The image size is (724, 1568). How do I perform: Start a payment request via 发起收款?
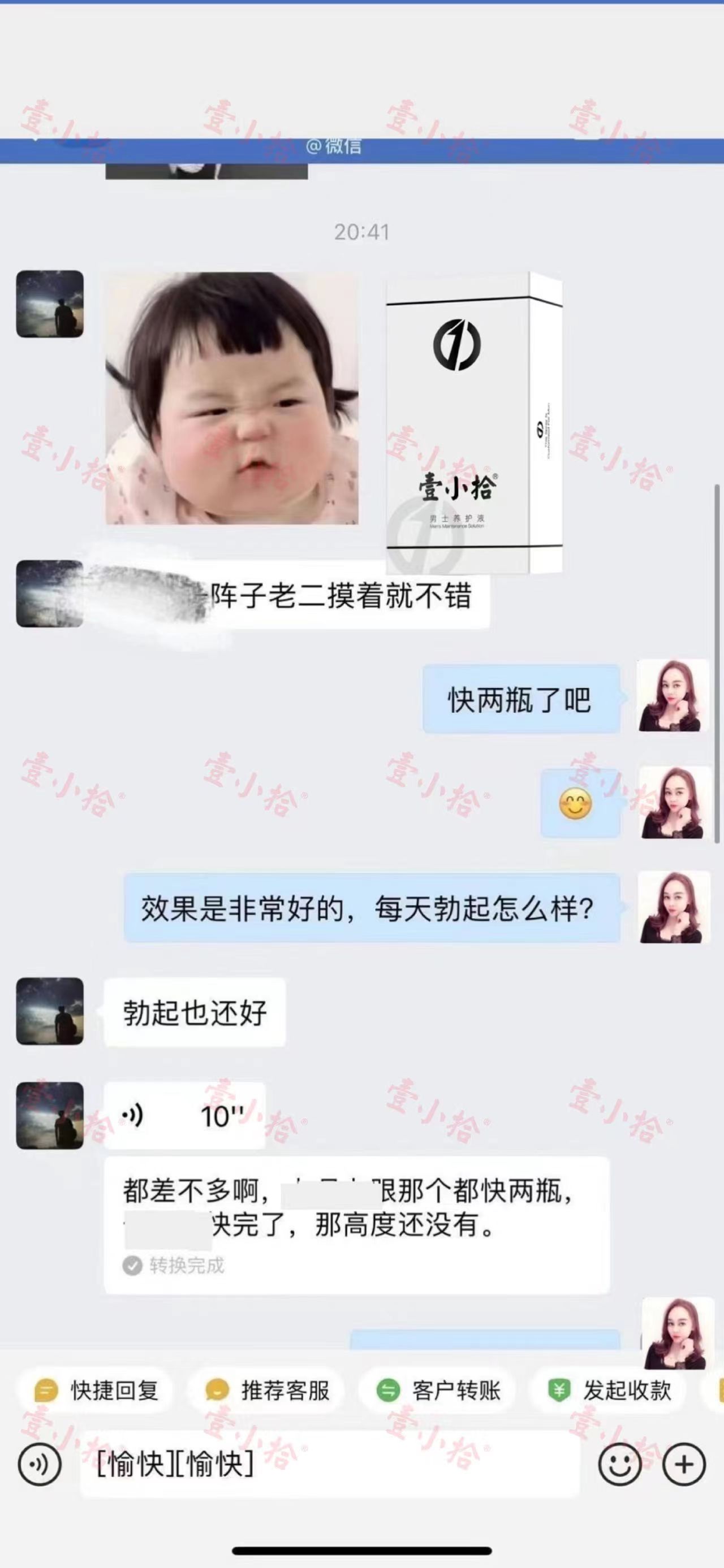click(610, 1391)
